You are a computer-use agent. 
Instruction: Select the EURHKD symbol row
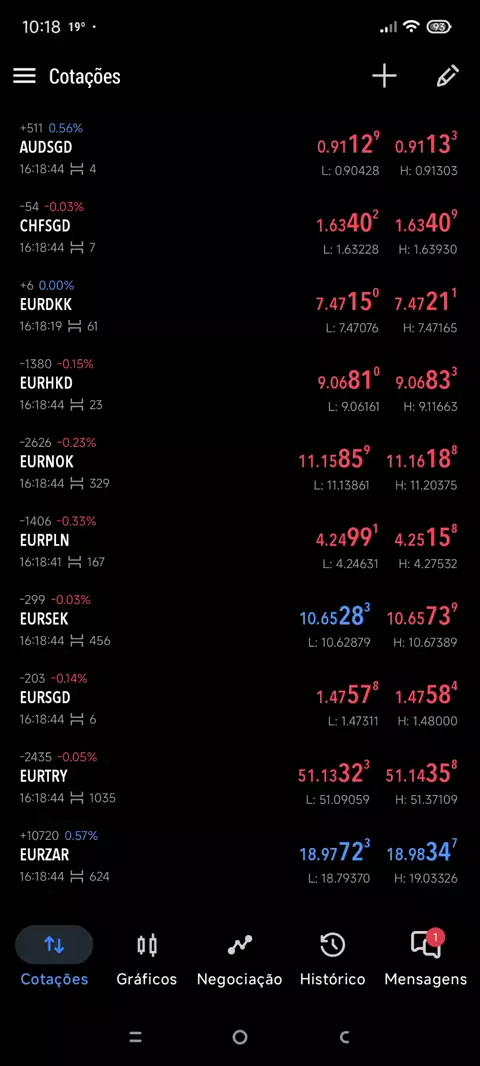coord(240,384)
